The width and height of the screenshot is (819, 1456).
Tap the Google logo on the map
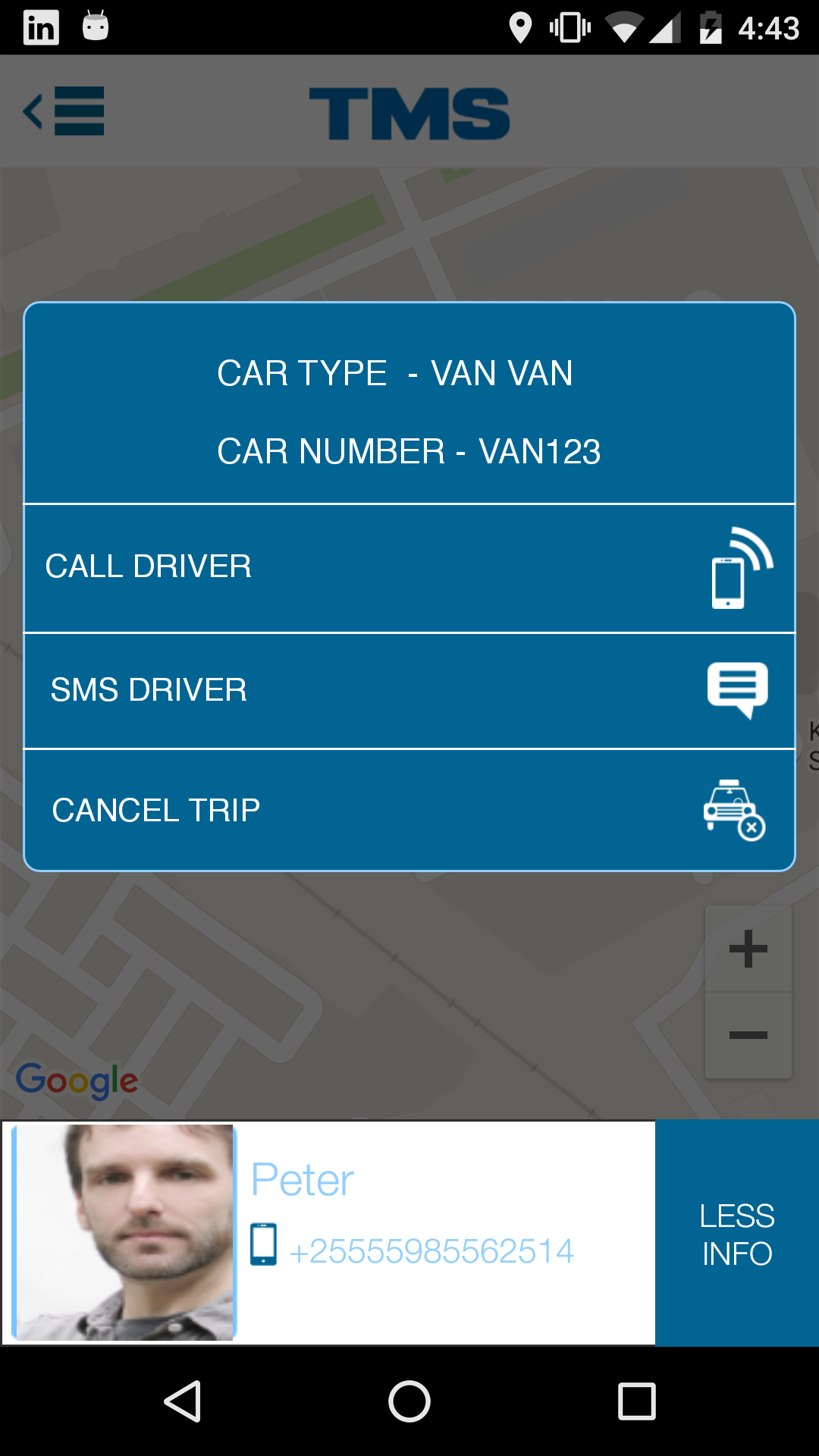point(75,1080)
